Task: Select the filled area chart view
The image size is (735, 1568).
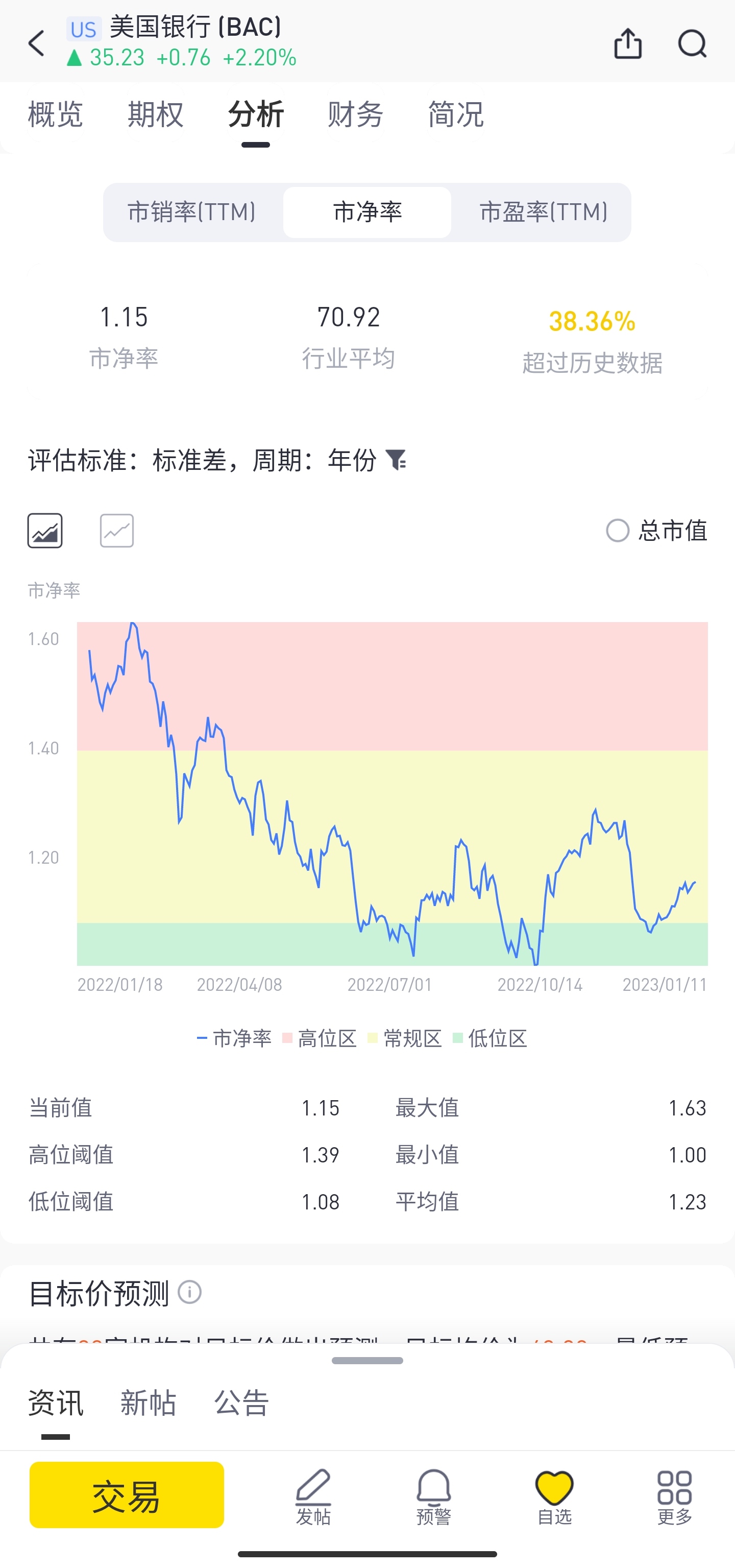Action: 45,531
